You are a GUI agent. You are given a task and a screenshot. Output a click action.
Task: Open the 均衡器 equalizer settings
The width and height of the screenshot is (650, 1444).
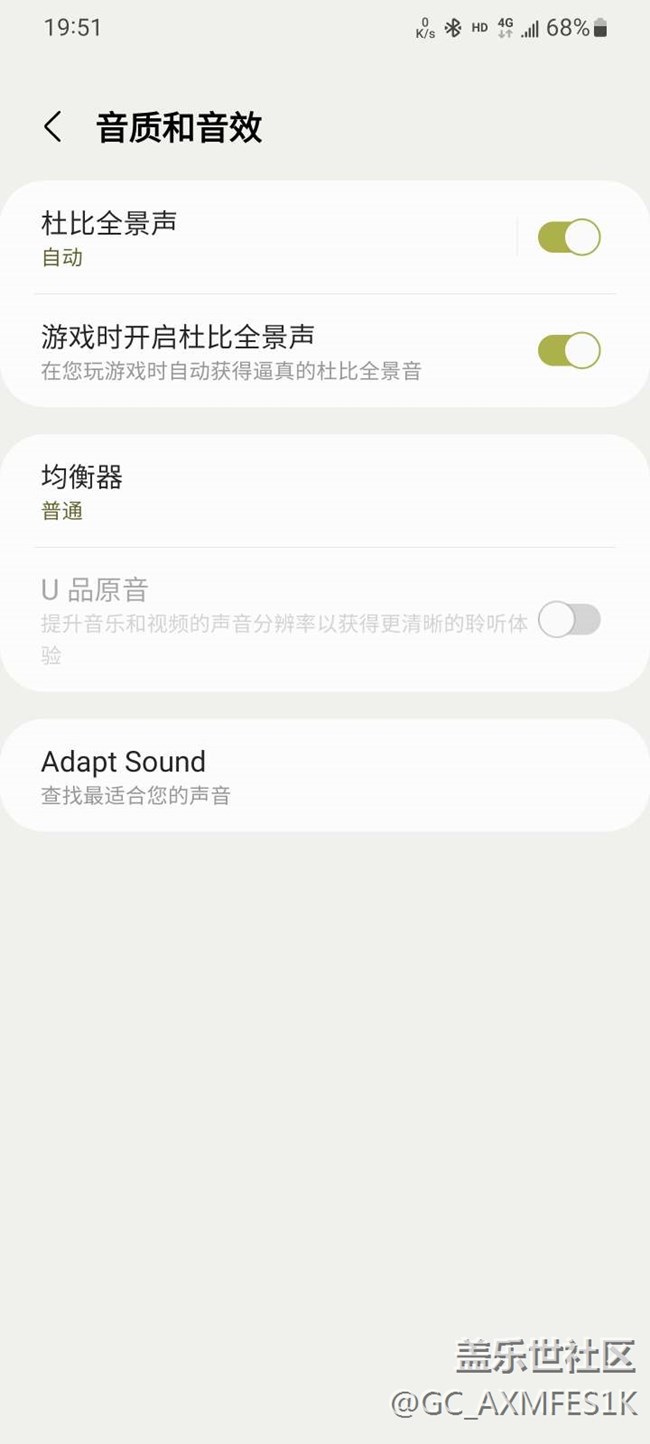300,491
